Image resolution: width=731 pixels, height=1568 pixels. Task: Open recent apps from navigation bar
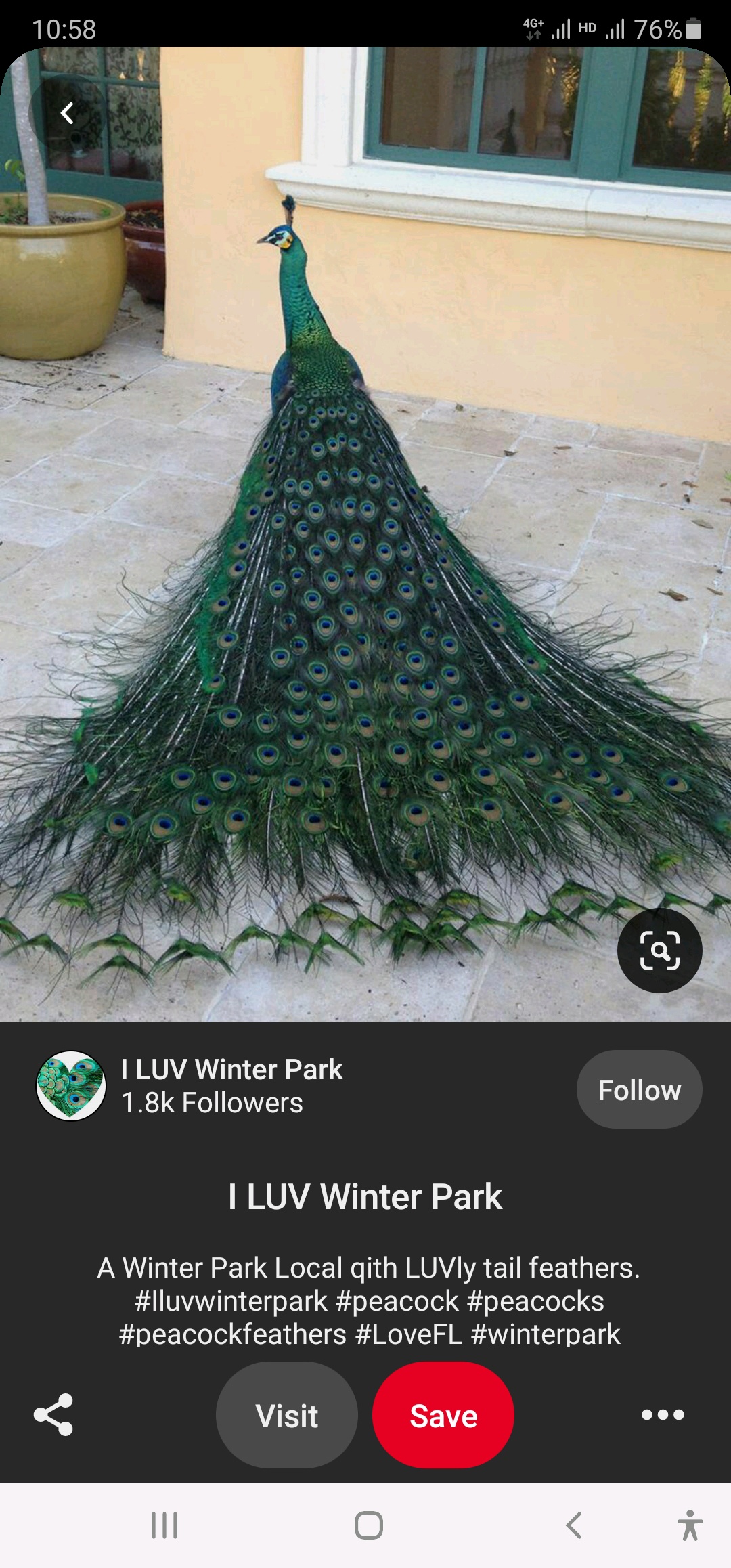coord(164,1525)
